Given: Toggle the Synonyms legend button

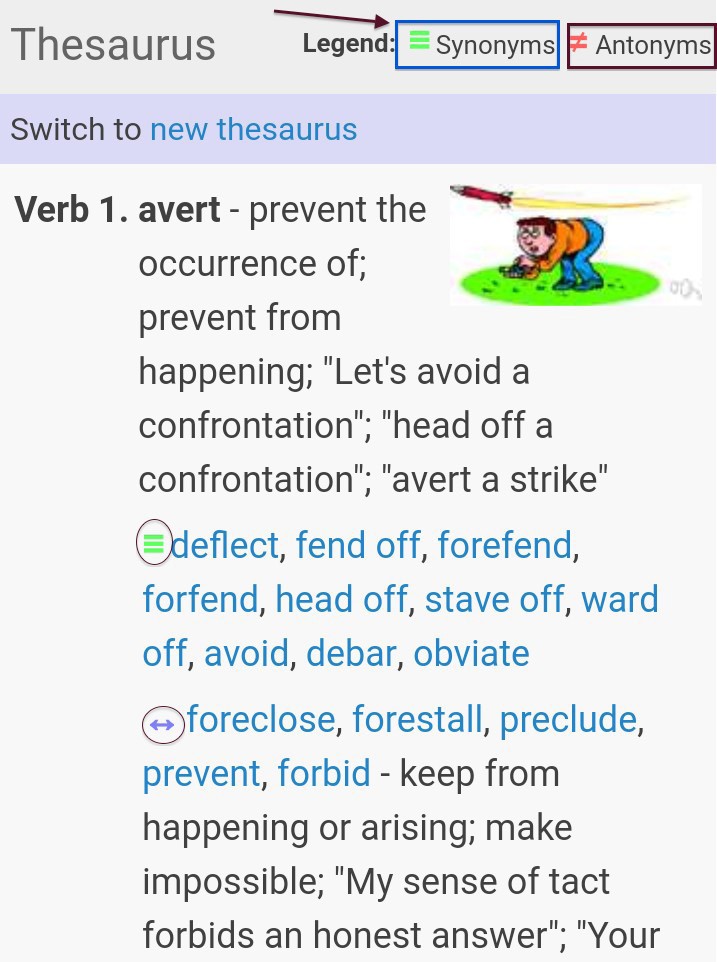Looking at the screenshot, I should coord(478,45).
